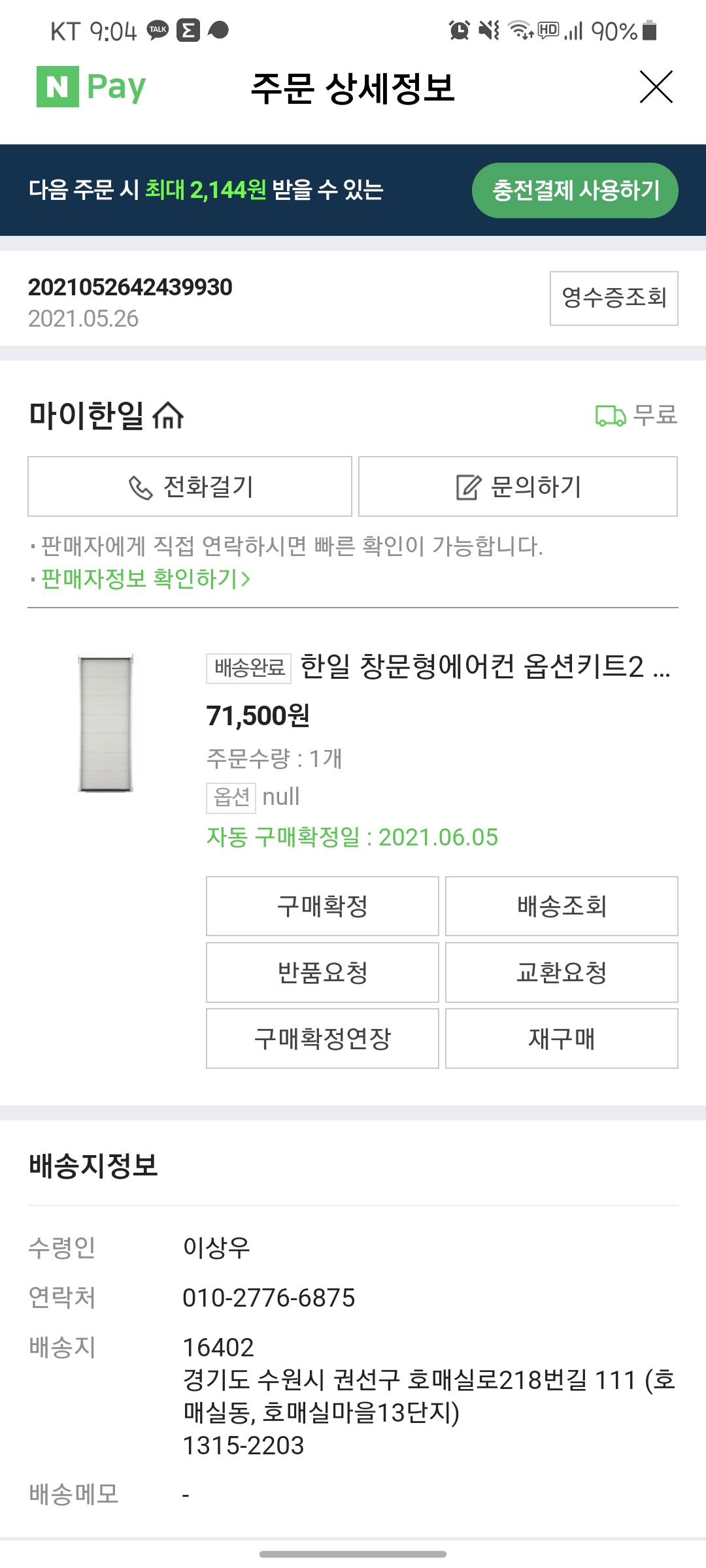The height and width of the screenshot is (1568, 706).
Task: Open 영수증조회 receipt lookup
Action: point(614,298)
